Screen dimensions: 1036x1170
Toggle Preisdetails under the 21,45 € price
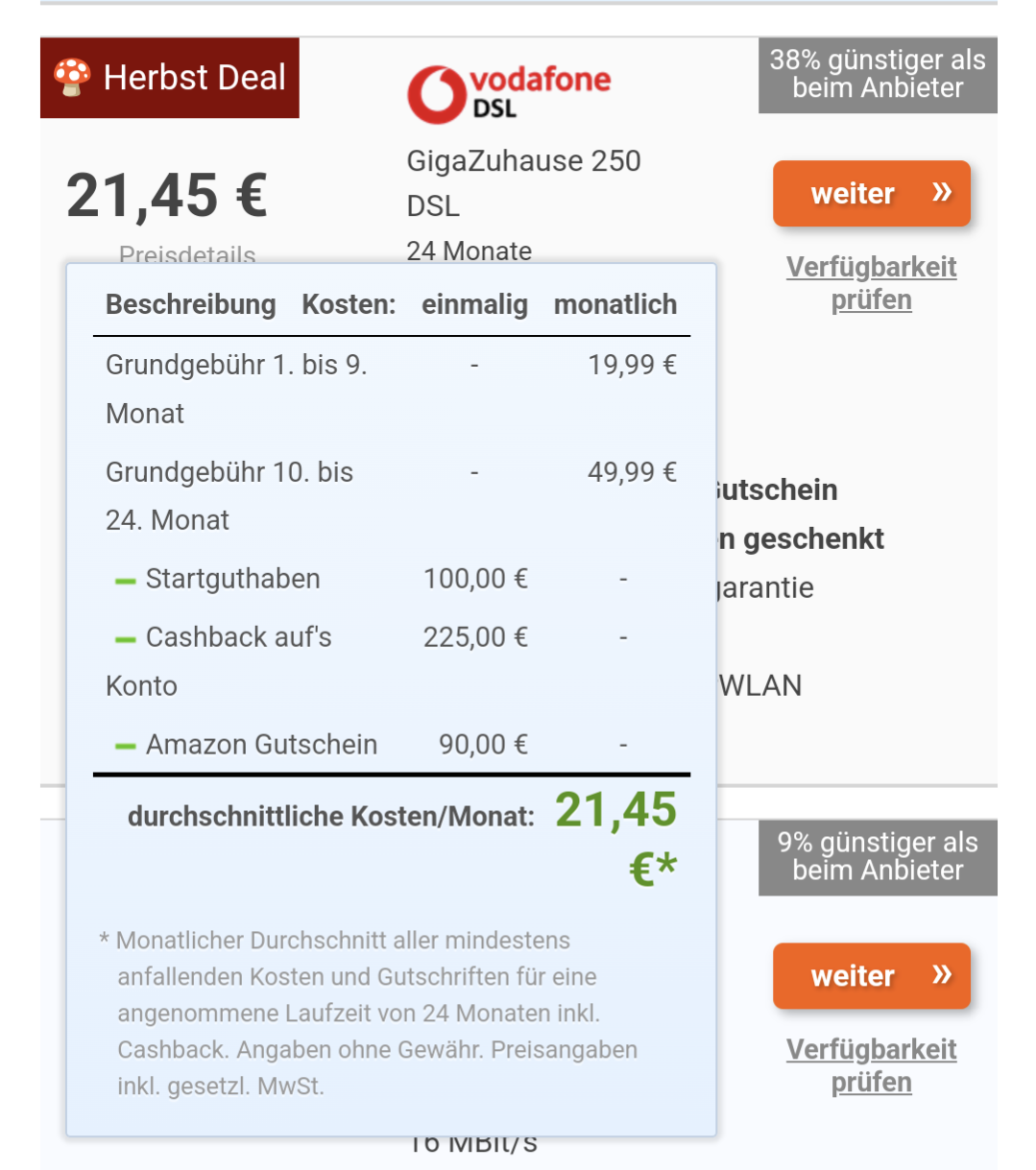(x=187, y=253)
